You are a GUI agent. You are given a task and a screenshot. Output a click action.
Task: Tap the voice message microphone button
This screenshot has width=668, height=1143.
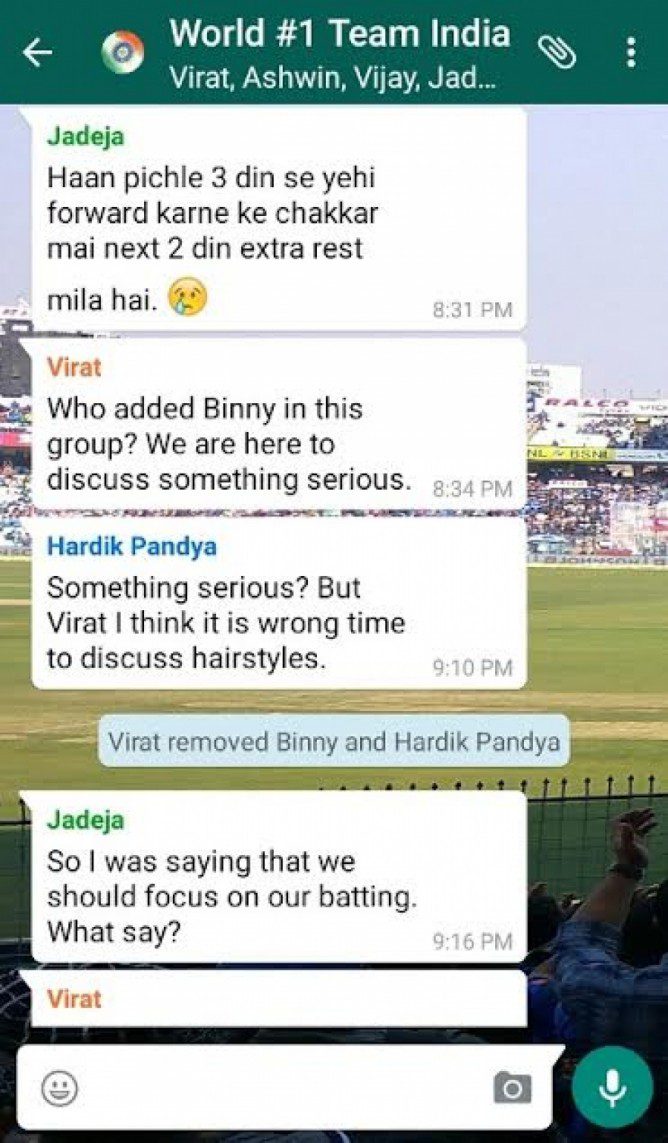(x=612, y=1087)
